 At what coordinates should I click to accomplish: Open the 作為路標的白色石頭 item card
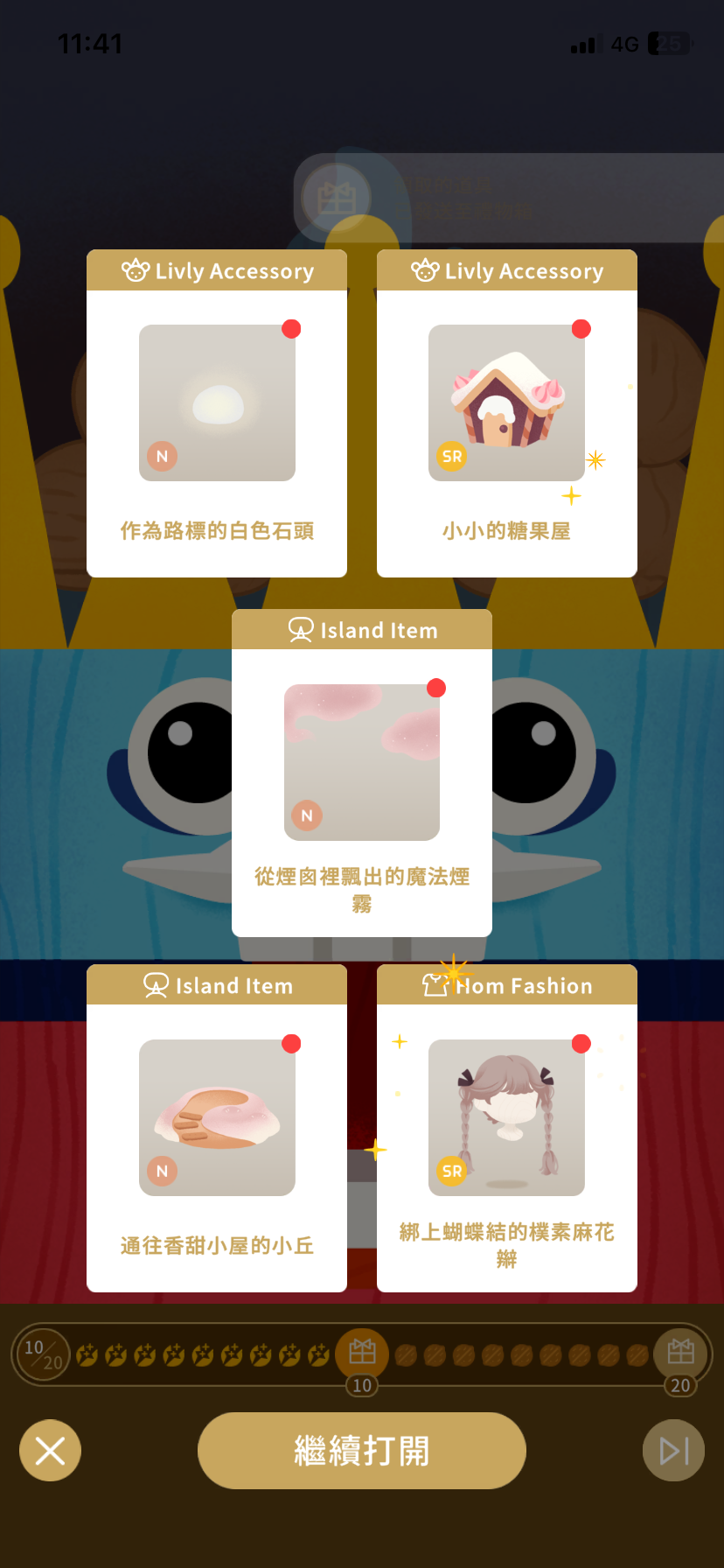[x=217, y=413]
